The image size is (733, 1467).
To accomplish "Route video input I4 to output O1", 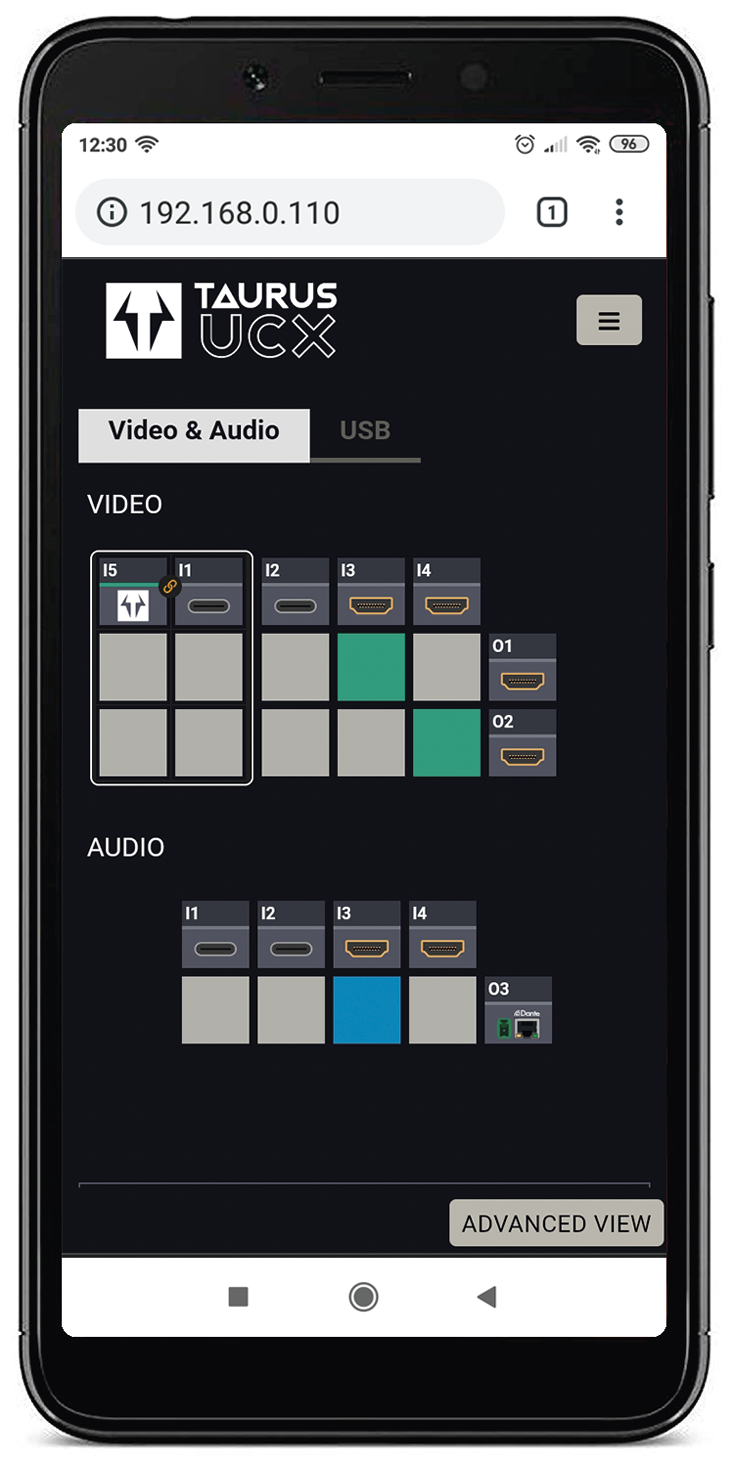I will [x=446, y=667].
